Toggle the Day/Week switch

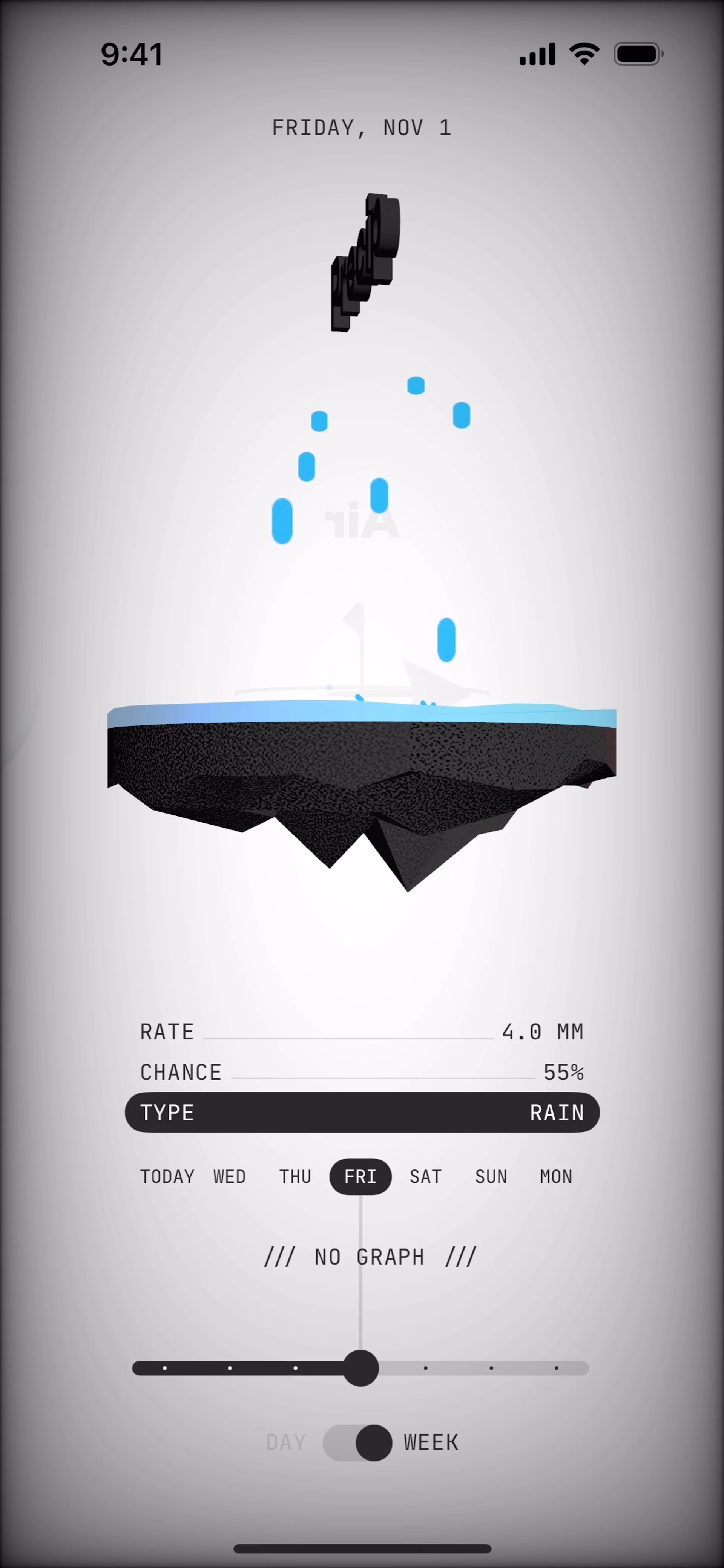tap(357, 1442)
